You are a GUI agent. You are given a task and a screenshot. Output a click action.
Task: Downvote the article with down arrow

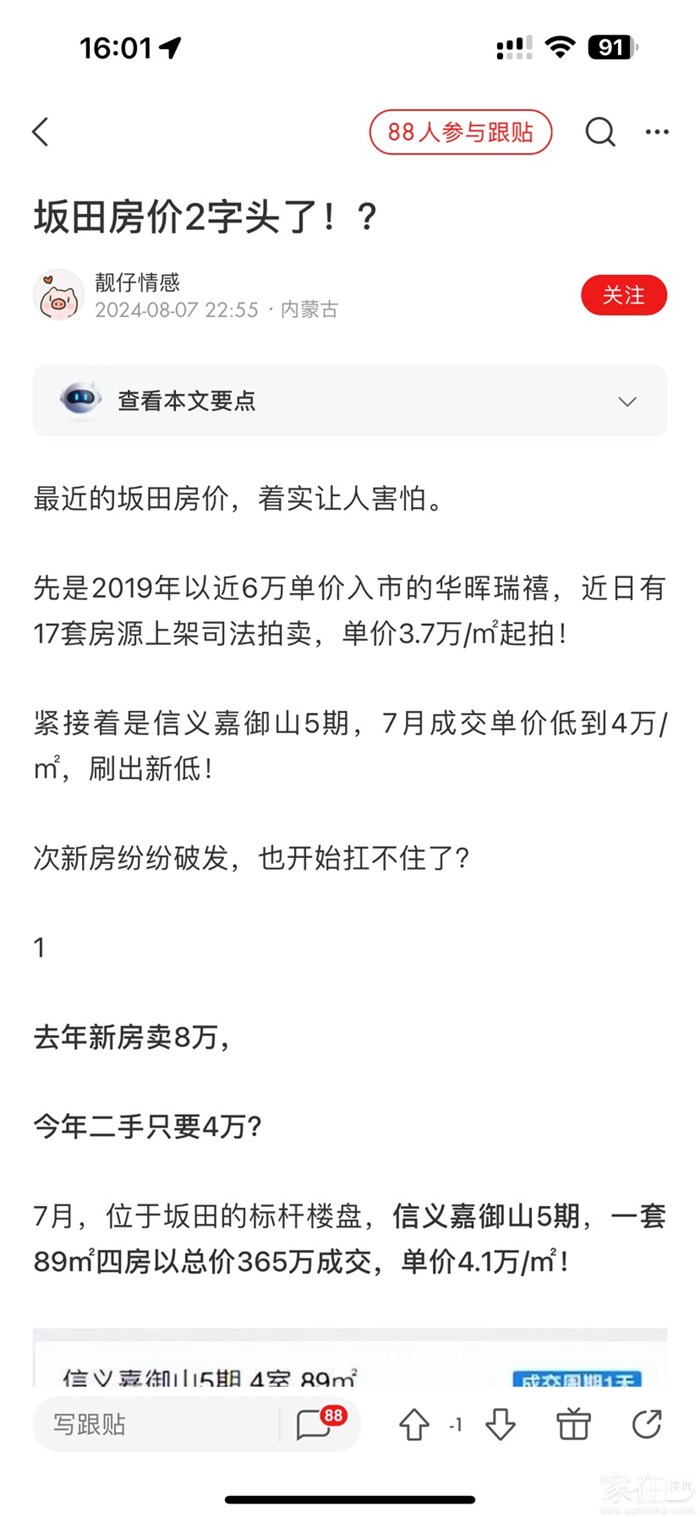tap(500, 1425)
